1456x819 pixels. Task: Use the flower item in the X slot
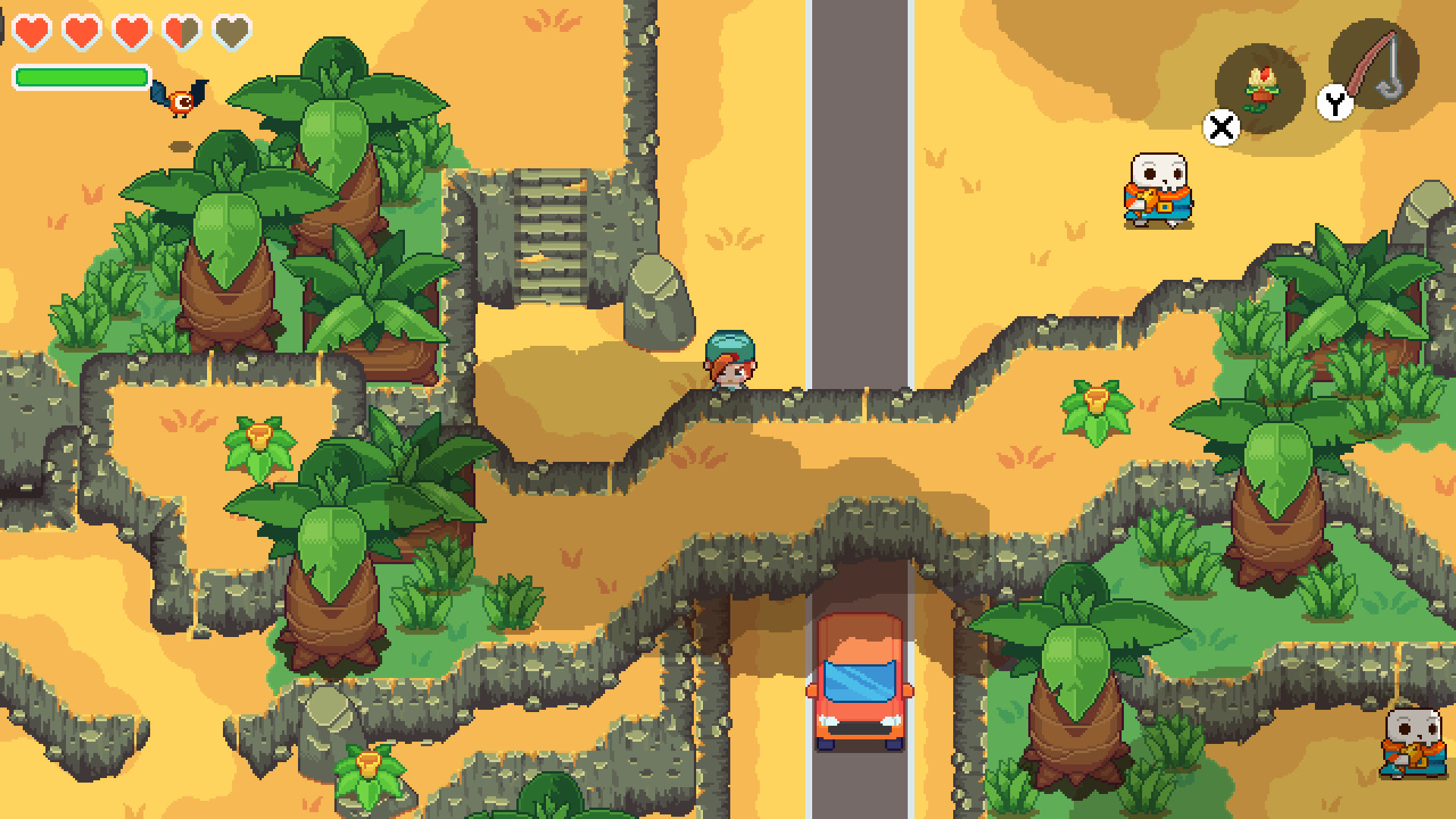point(1260,89)
